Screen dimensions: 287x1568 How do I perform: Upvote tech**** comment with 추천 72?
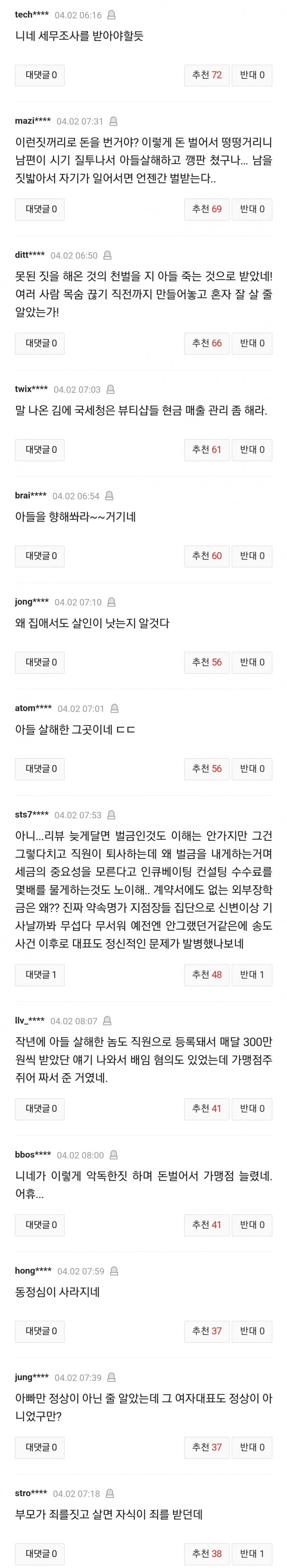[207, 75]
